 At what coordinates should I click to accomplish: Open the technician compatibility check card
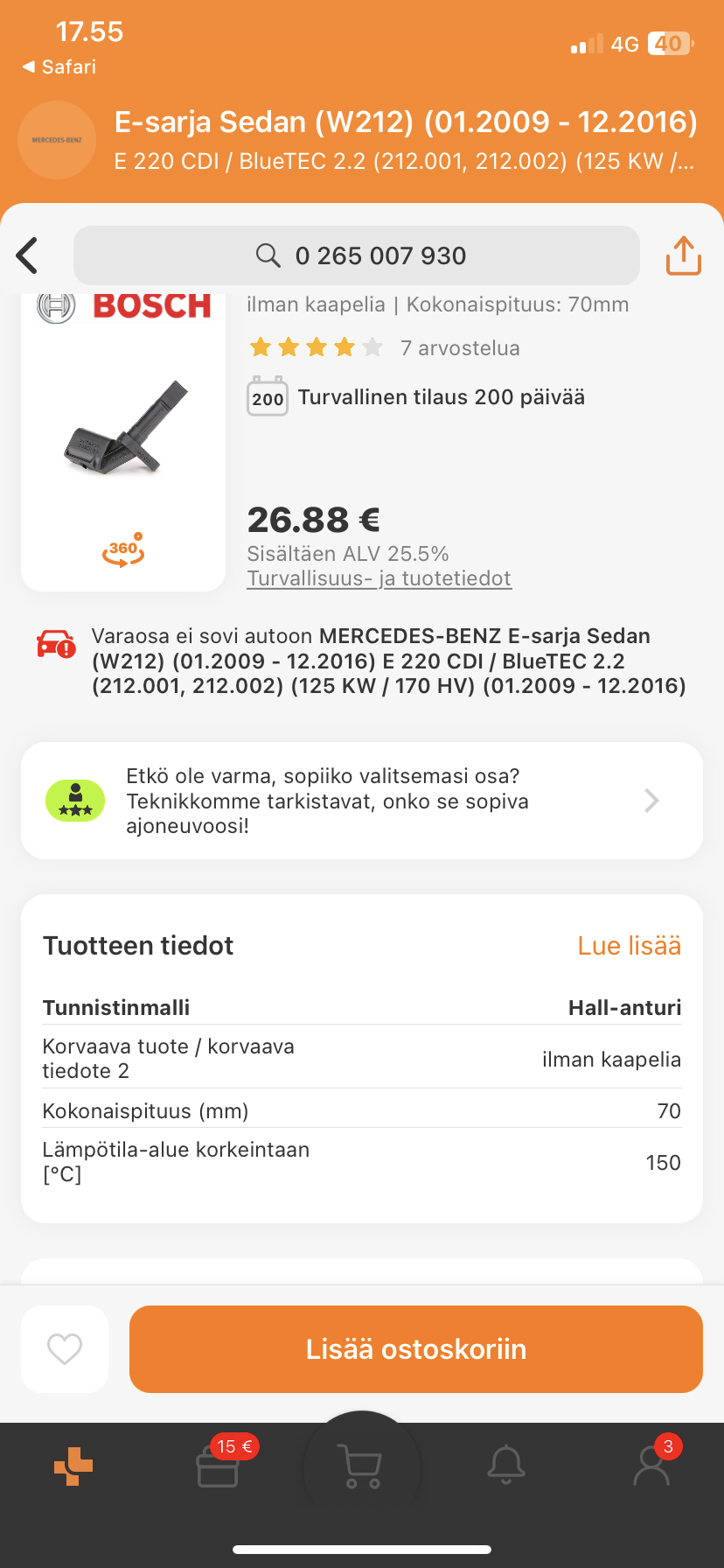click(362, 801)
